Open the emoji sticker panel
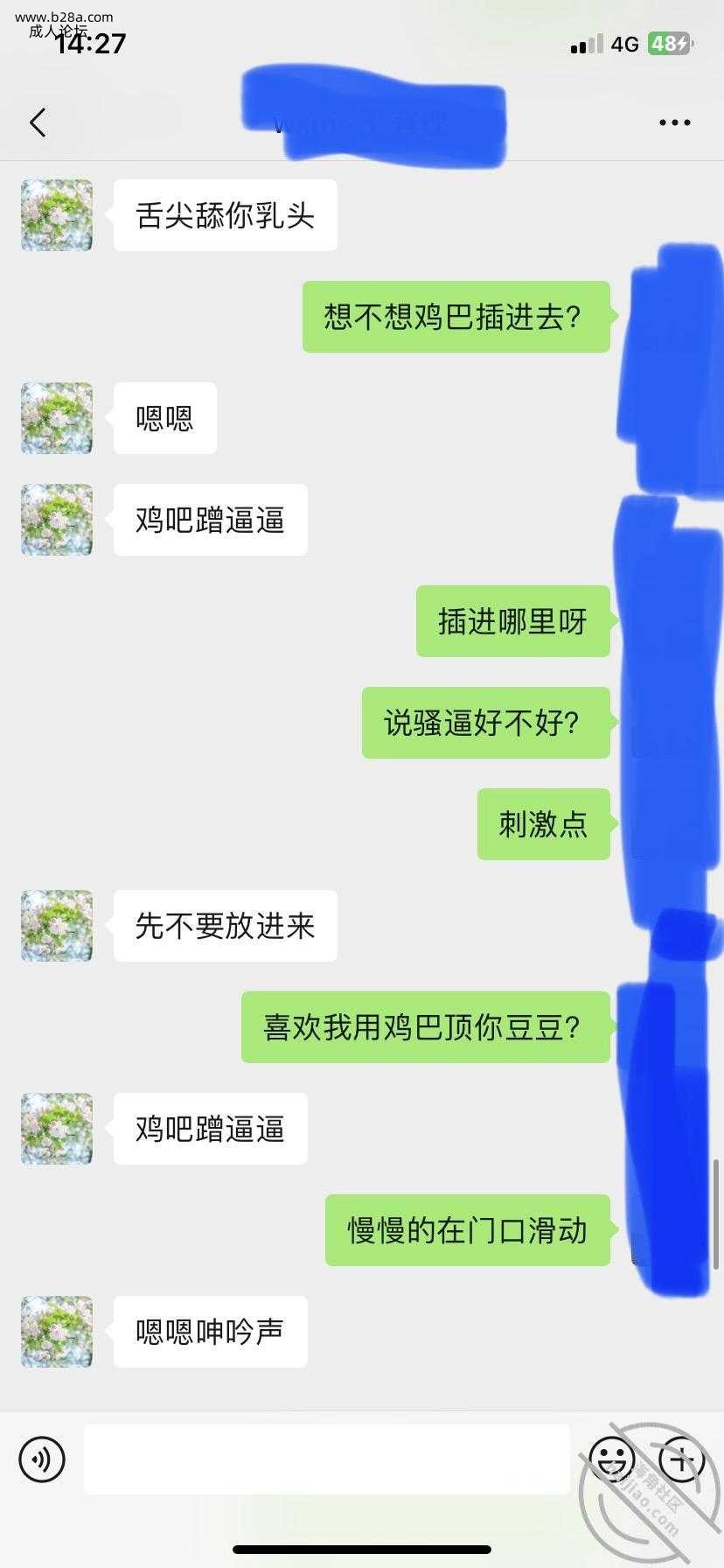This screenshot has height=1568, width=724. tap(611, 1459)
